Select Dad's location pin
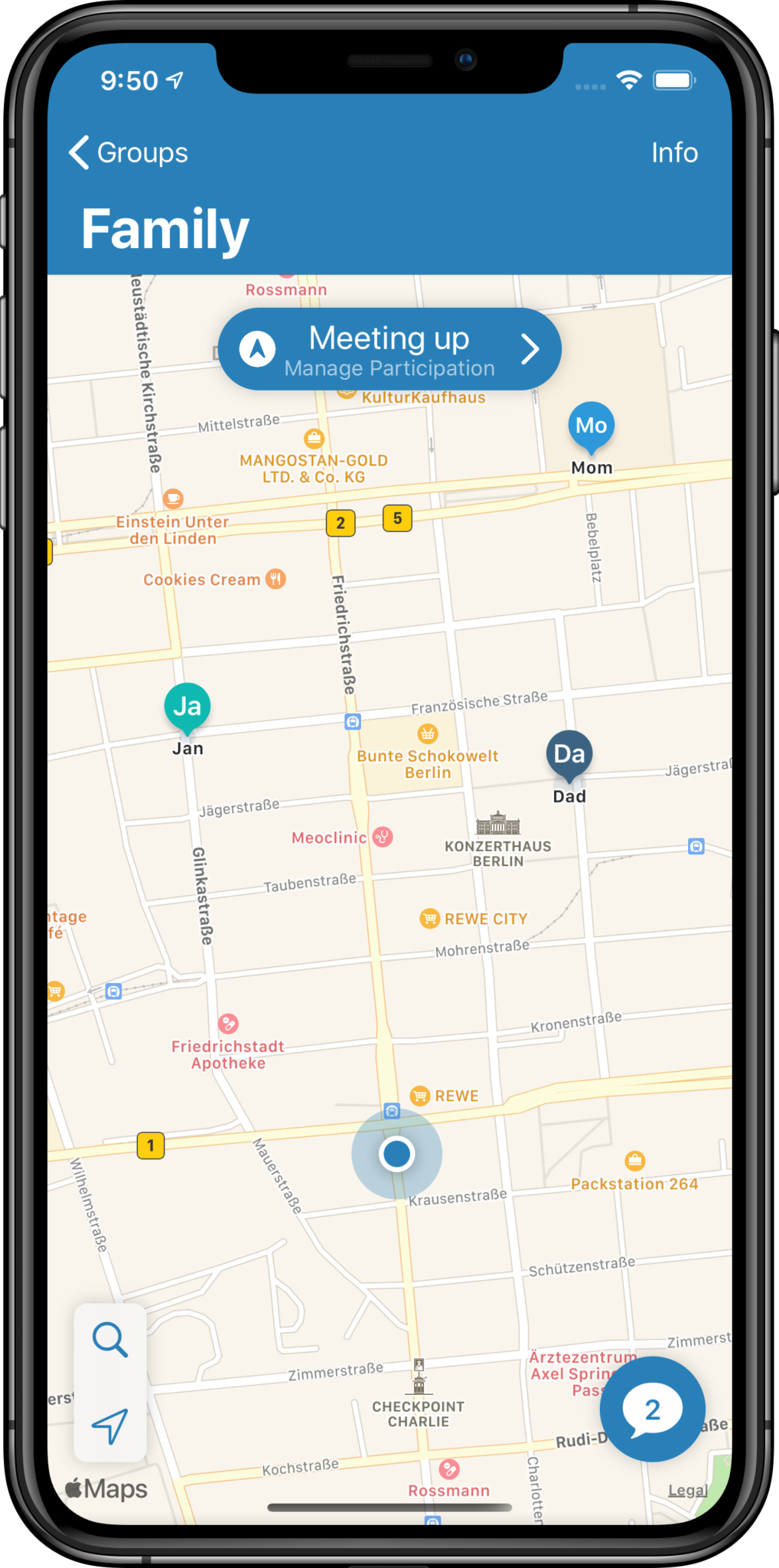This screenshot has height=1568, width=779. [x=569, y=754]
